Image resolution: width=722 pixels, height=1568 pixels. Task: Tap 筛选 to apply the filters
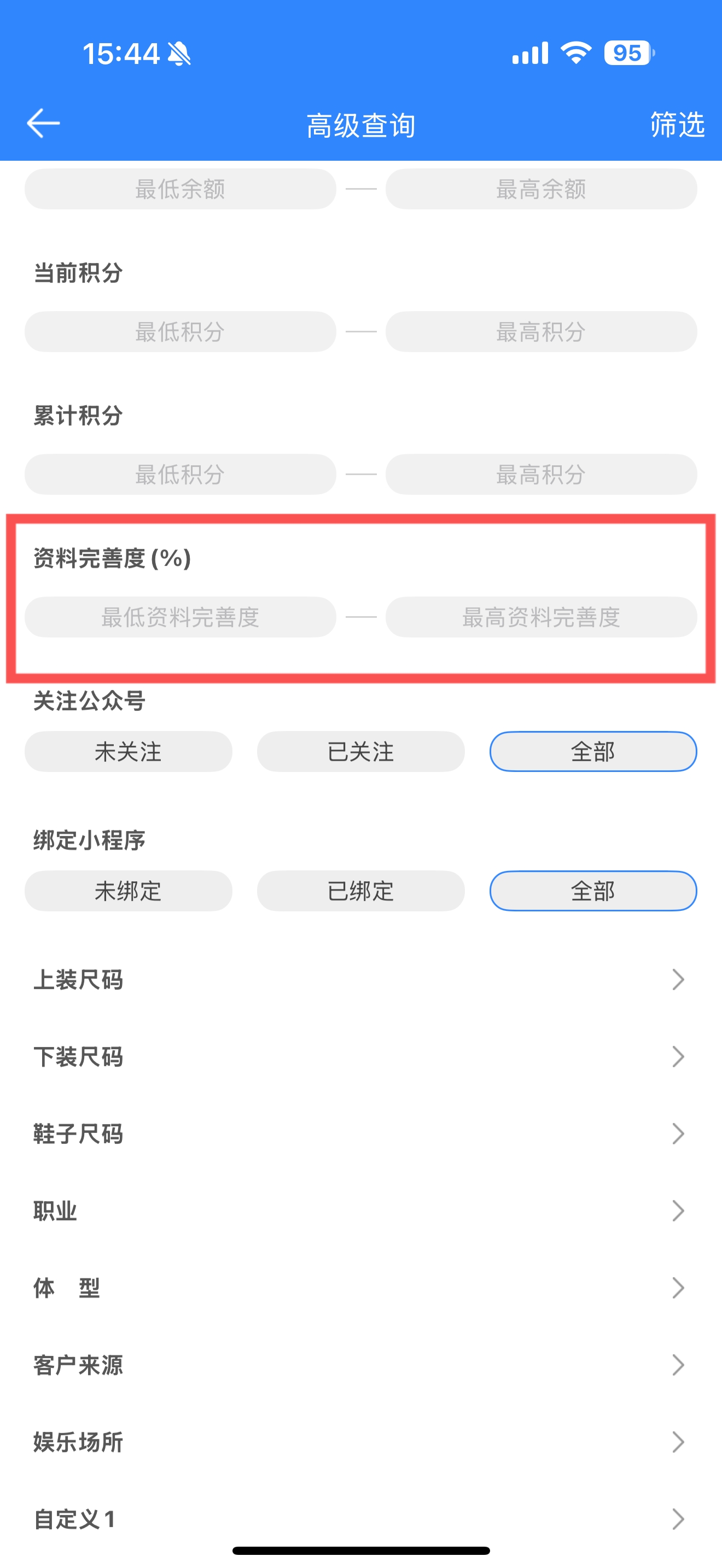point(677,125)
